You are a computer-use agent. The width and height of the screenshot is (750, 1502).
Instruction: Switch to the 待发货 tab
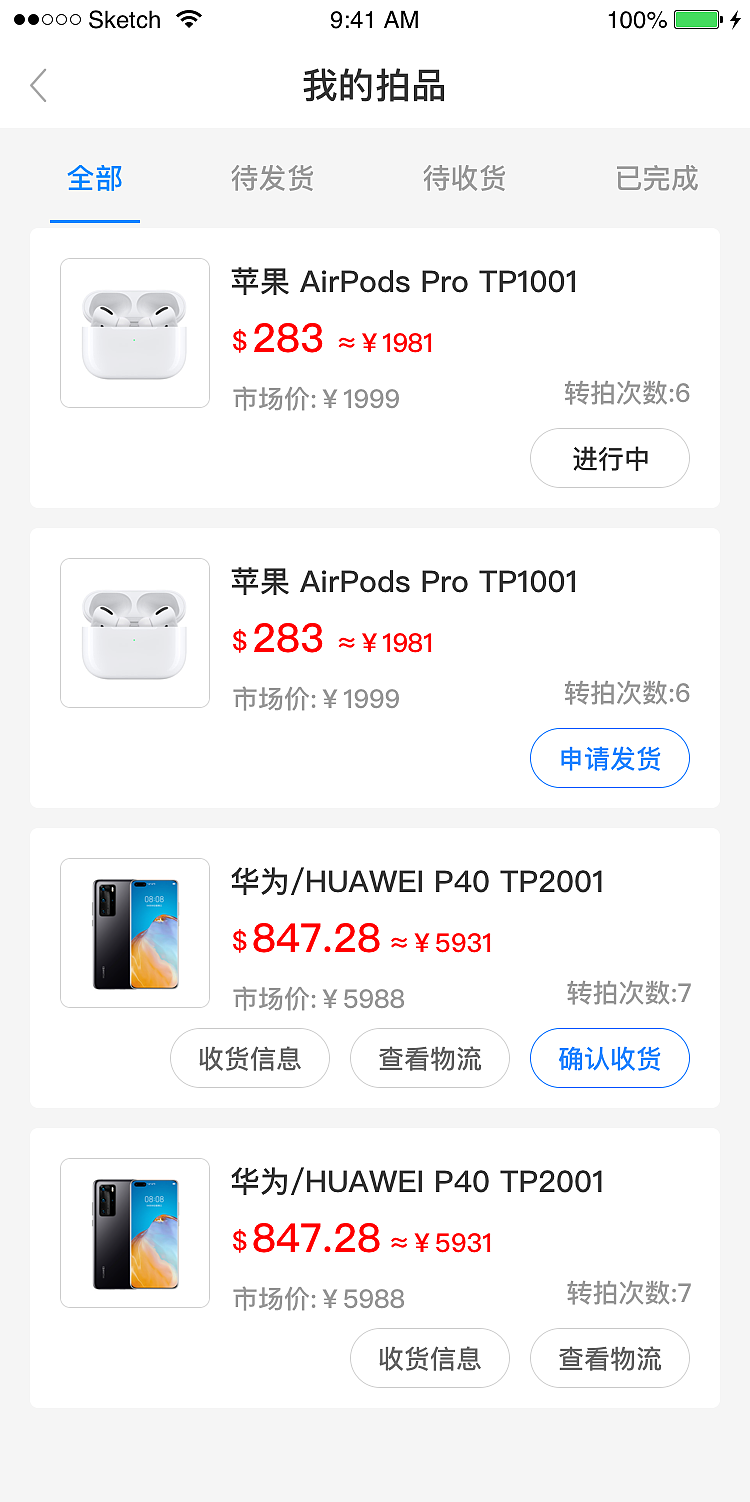271,180
